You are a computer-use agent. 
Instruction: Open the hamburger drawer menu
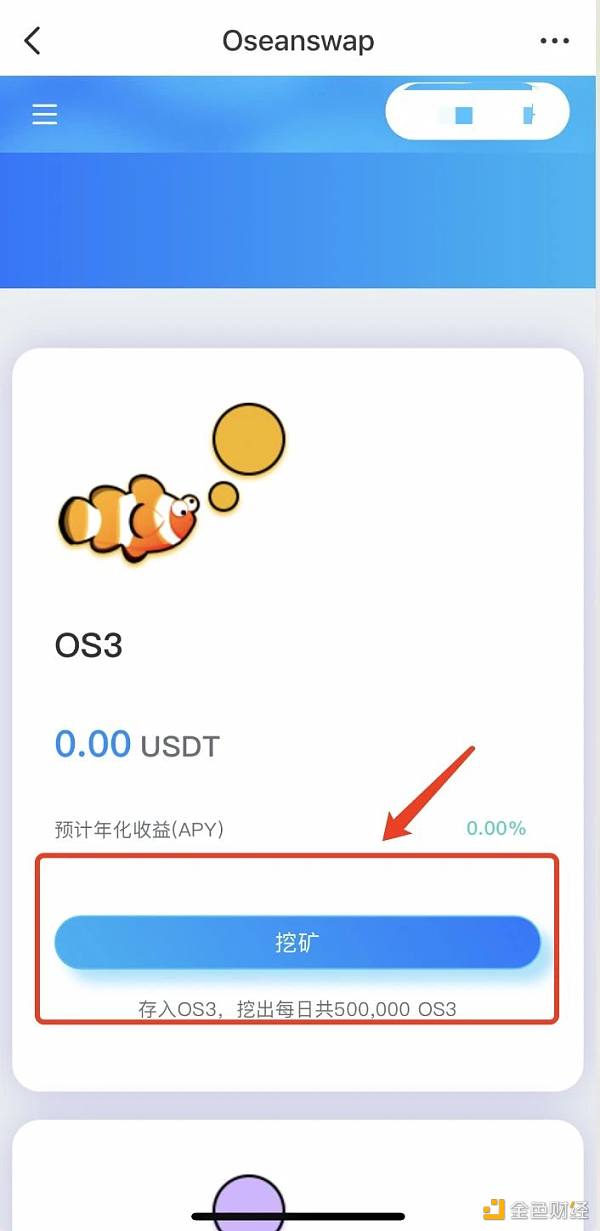44,115
